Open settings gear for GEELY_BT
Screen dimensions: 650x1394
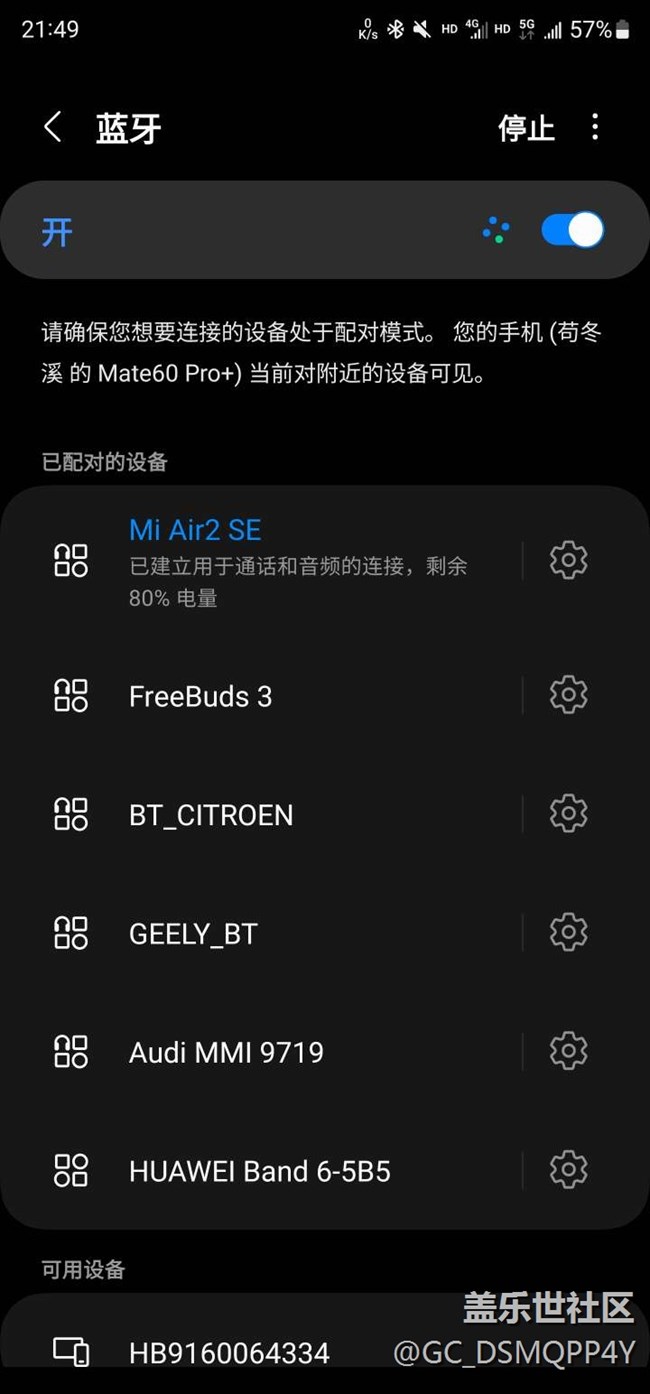coord(568,932)
